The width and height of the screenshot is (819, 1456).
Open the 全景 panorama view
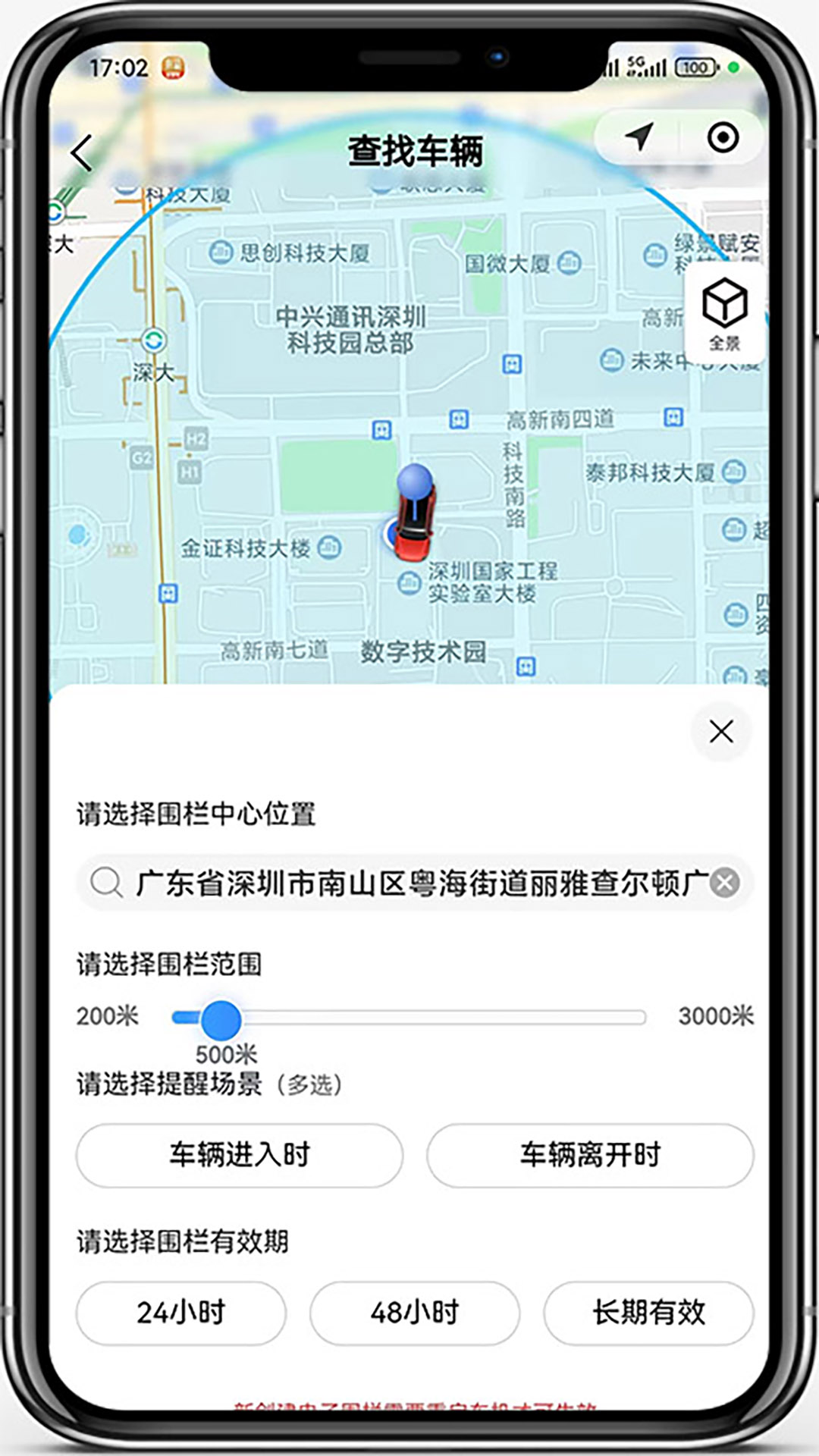(x=724, y=315)
